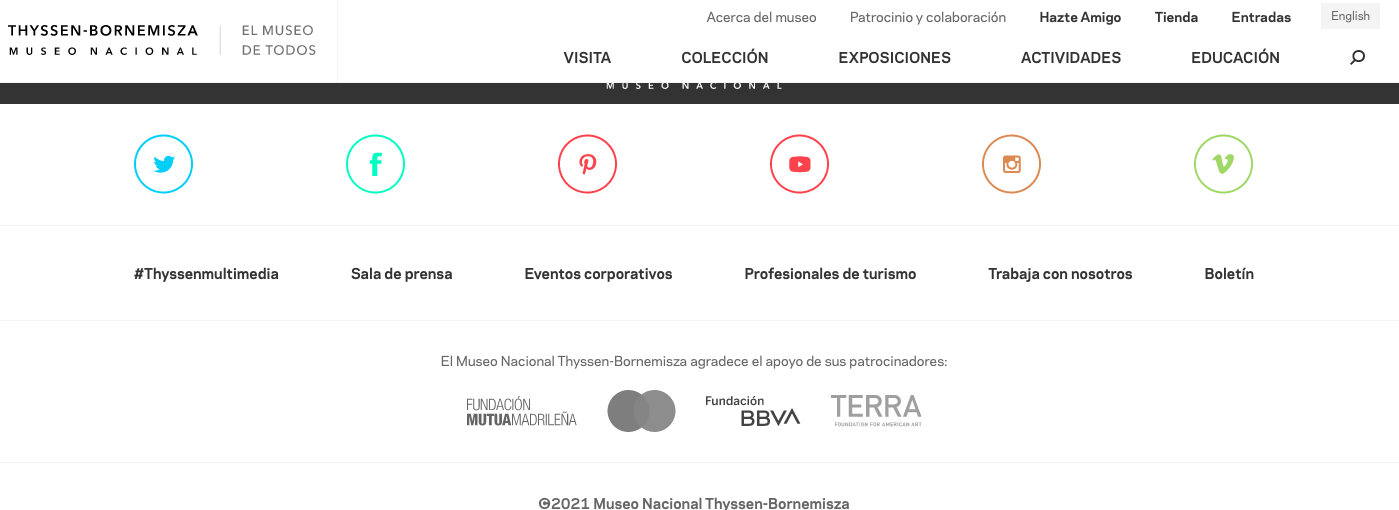Image resolution: width=1399 pixels, height=510 pixels.
Task: Open the Thyssen-Bornemisza home logo
Action: coord(103,40)
